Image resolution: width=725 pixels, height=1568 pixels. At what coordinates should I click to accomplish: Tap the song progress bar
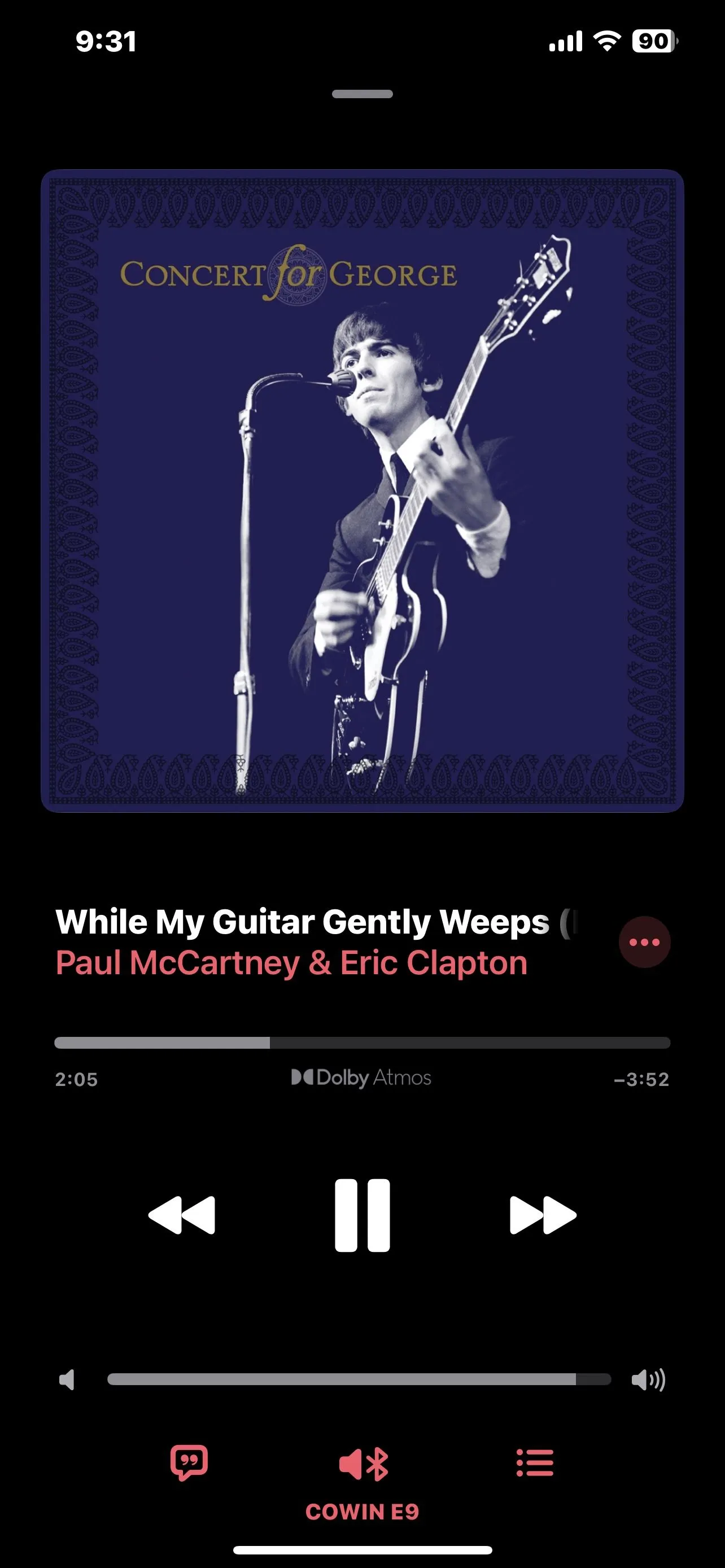(x=362, y=1043)
